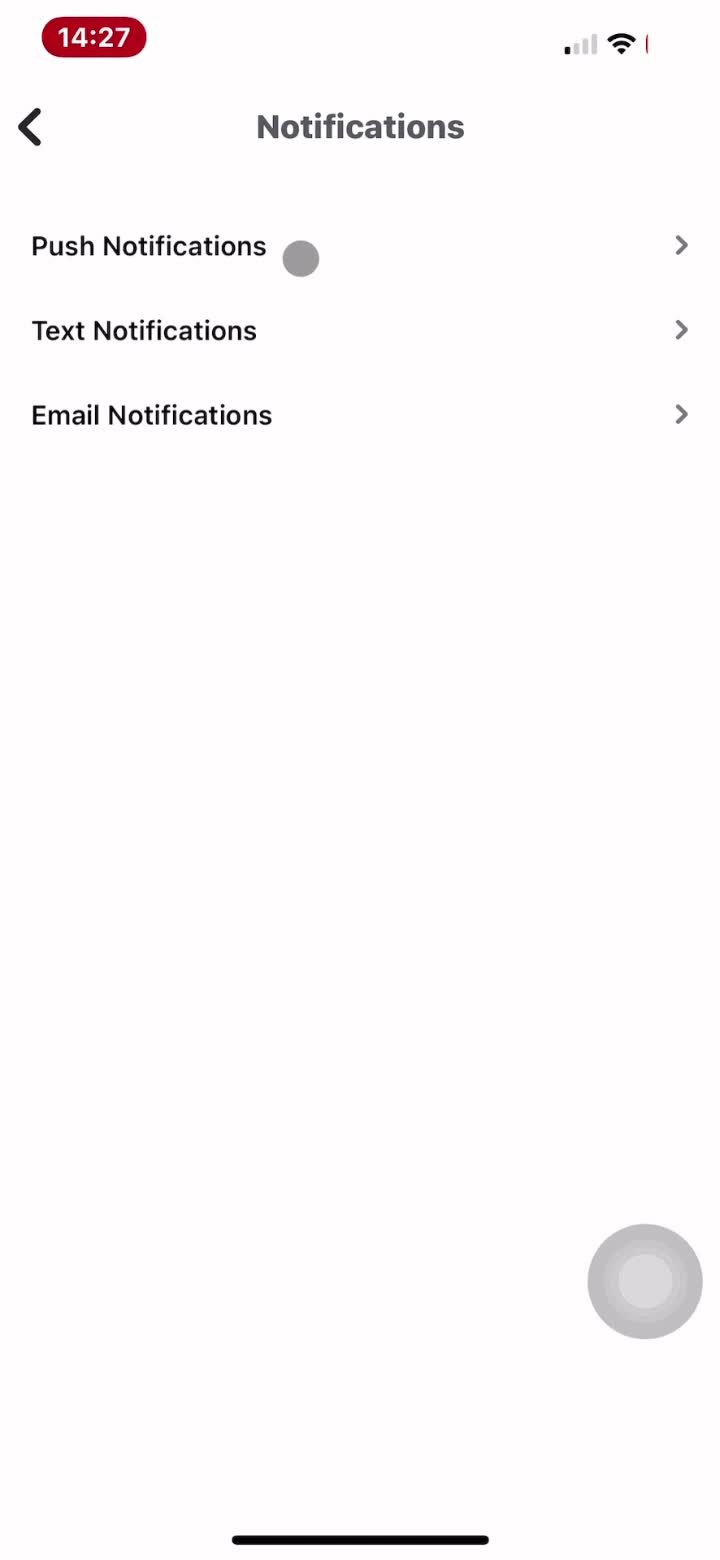Tap the gray dot next to Push Notifications
This screenshot has height=1560, width=720.
[301, 258]
